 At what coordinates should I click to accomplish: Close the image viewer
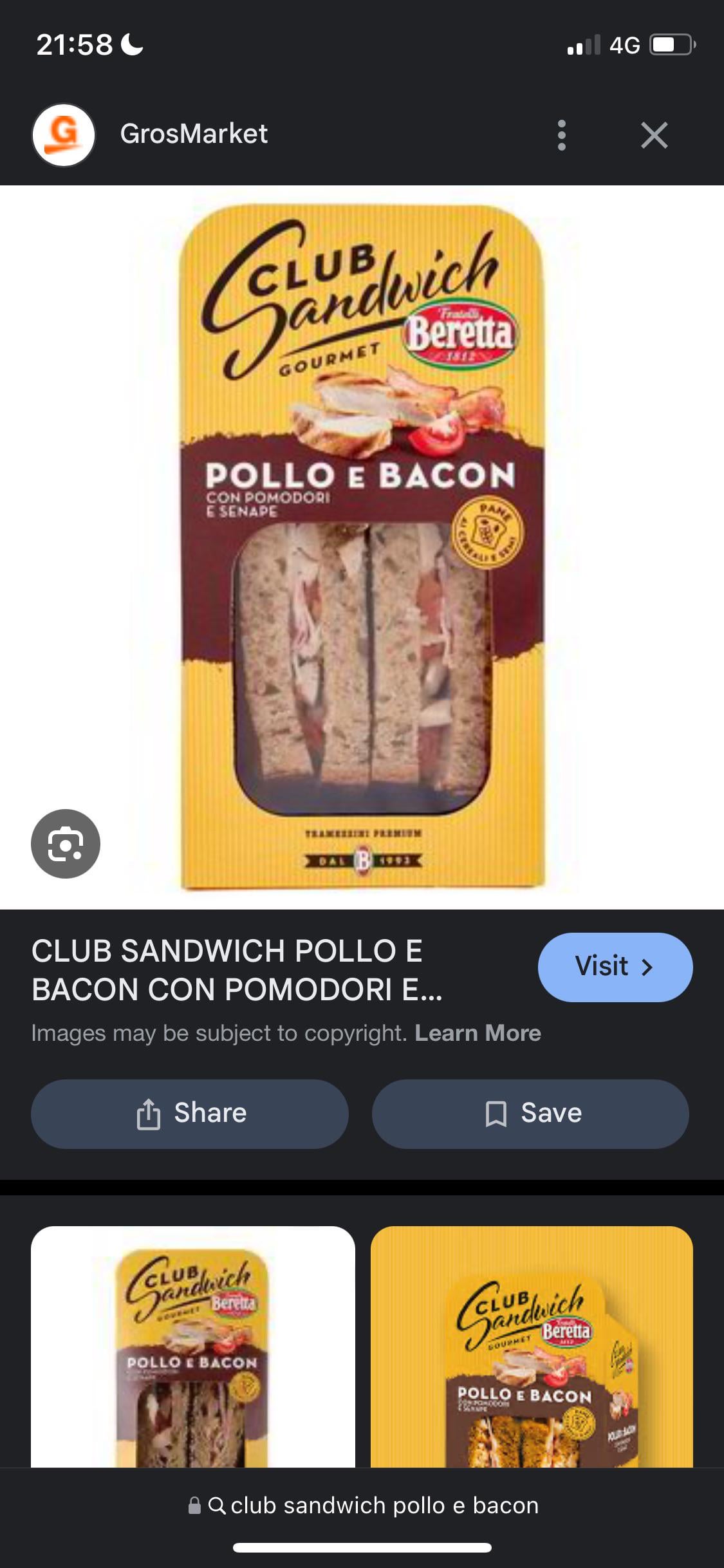click(654, 135)
